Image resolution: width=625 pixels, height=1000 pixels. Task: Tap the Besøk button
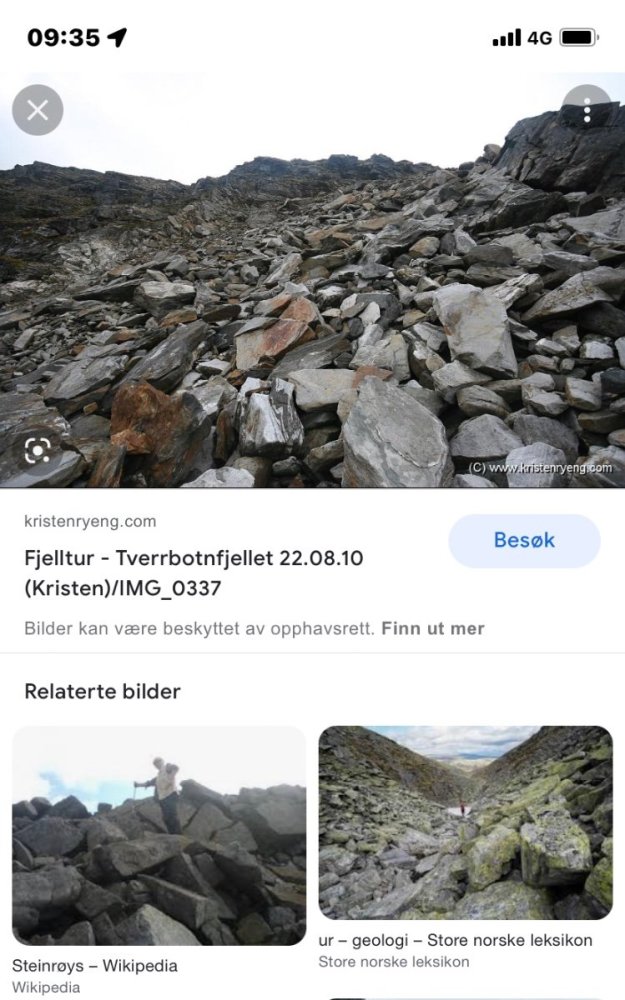(524, 541)
